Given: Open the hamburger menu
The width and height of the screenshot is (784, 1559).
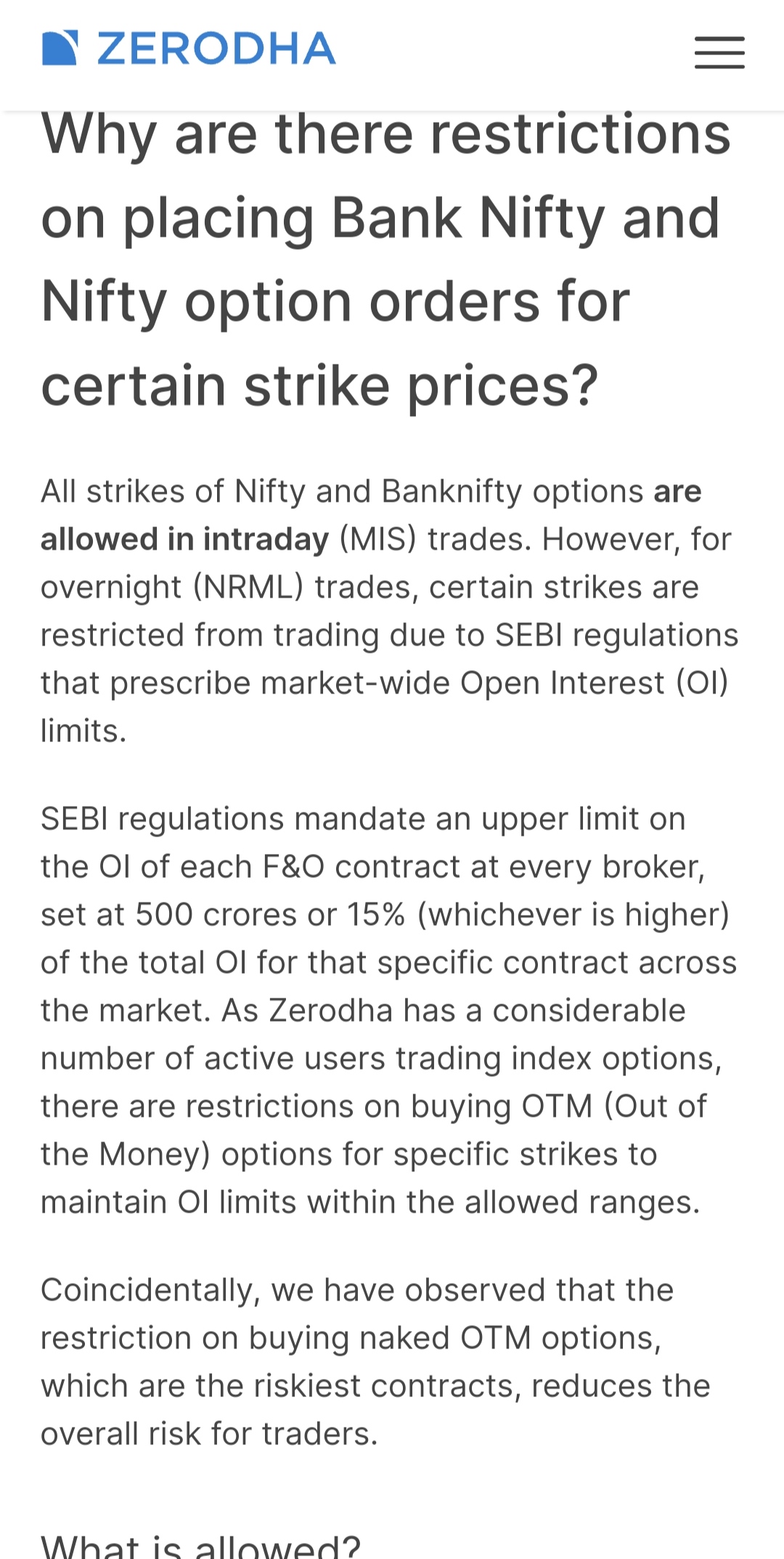Looking at the screenshot, I should pos(719,52).
